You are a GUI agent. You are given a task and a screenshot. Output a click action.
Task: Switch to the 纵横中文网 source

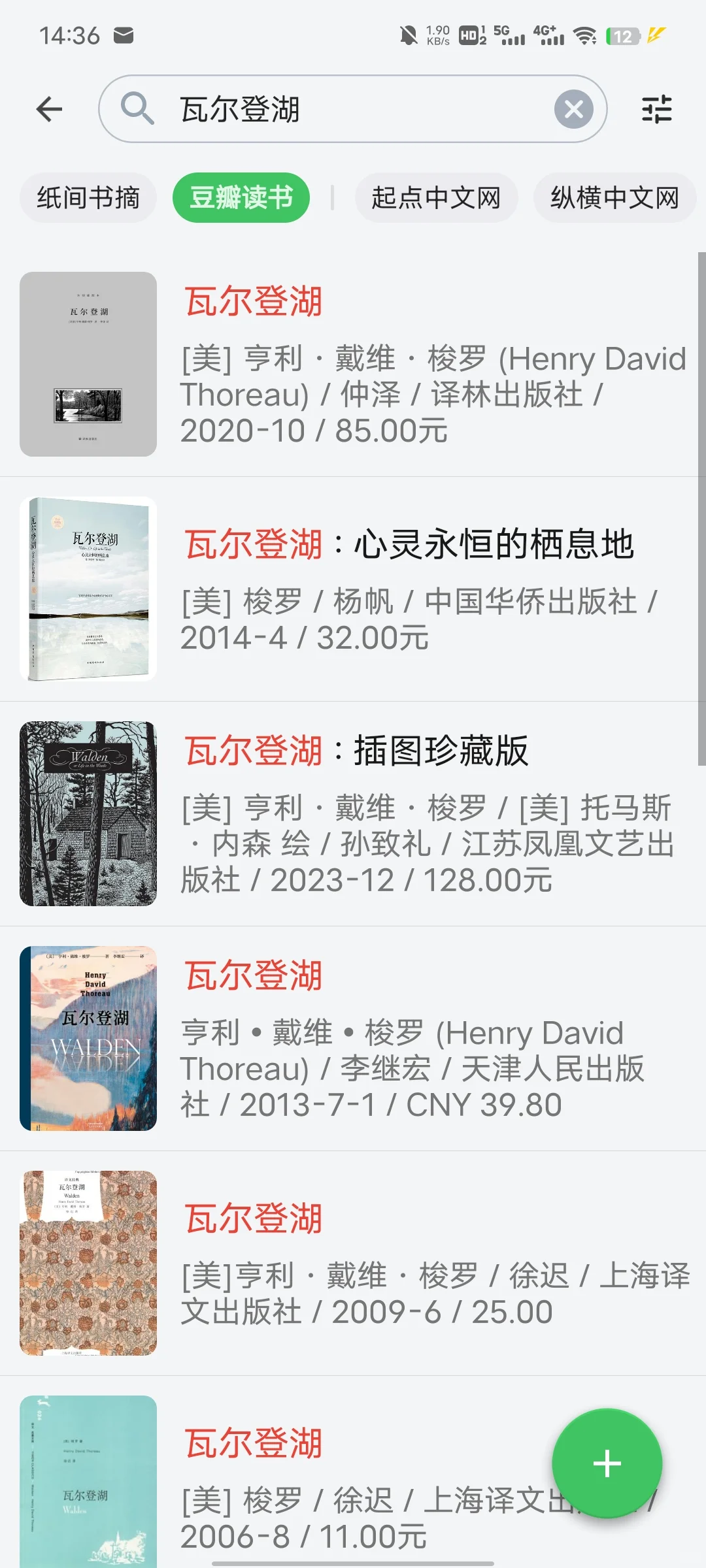click(614, 198)
